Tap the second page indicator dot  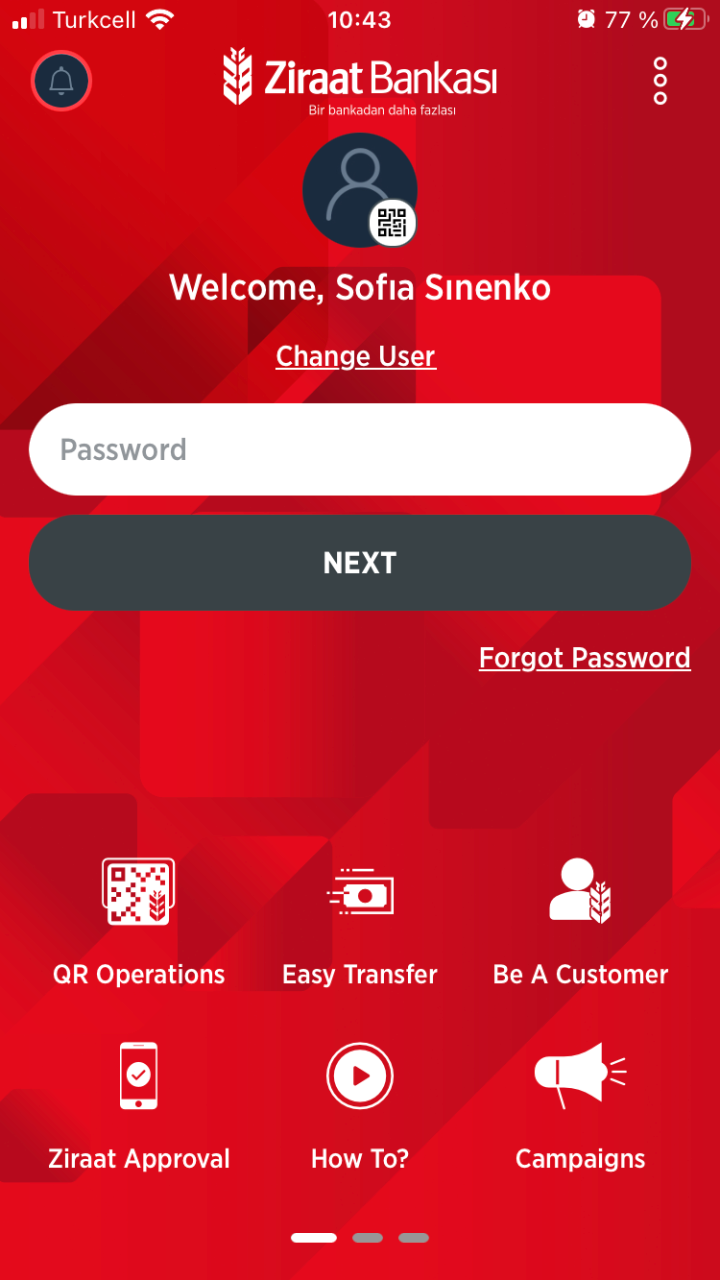(367, 1238)
